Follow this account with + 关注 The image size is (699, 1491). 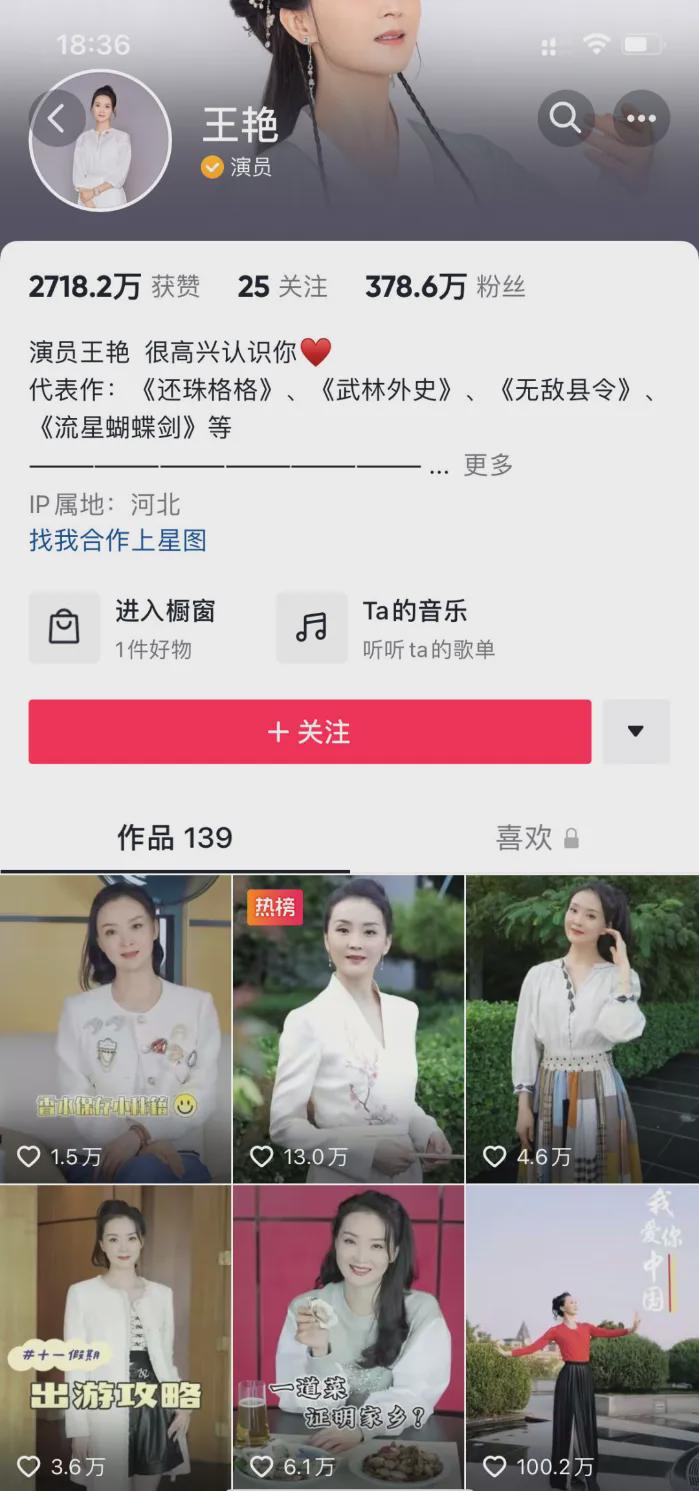point(310,732)
